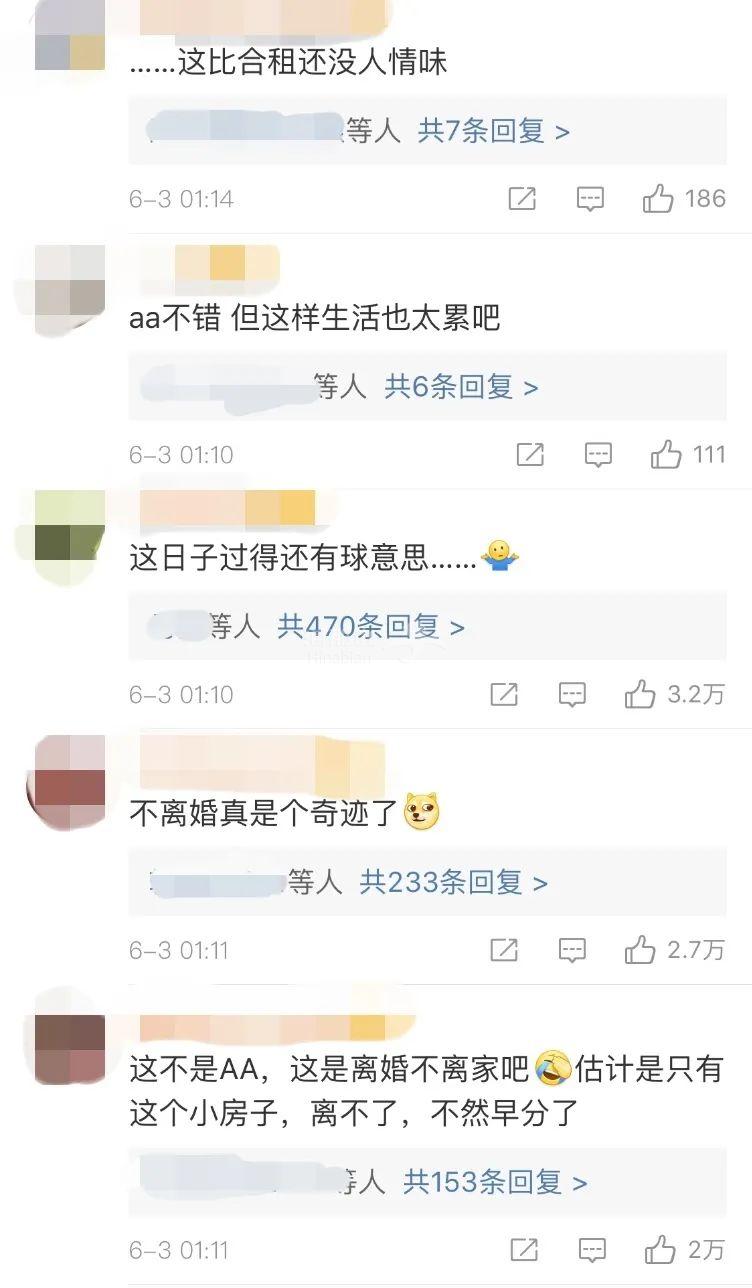Expand the 共6条回复 replies link
This screenshot has height=1288, width=752.
[x=462, y=387]
